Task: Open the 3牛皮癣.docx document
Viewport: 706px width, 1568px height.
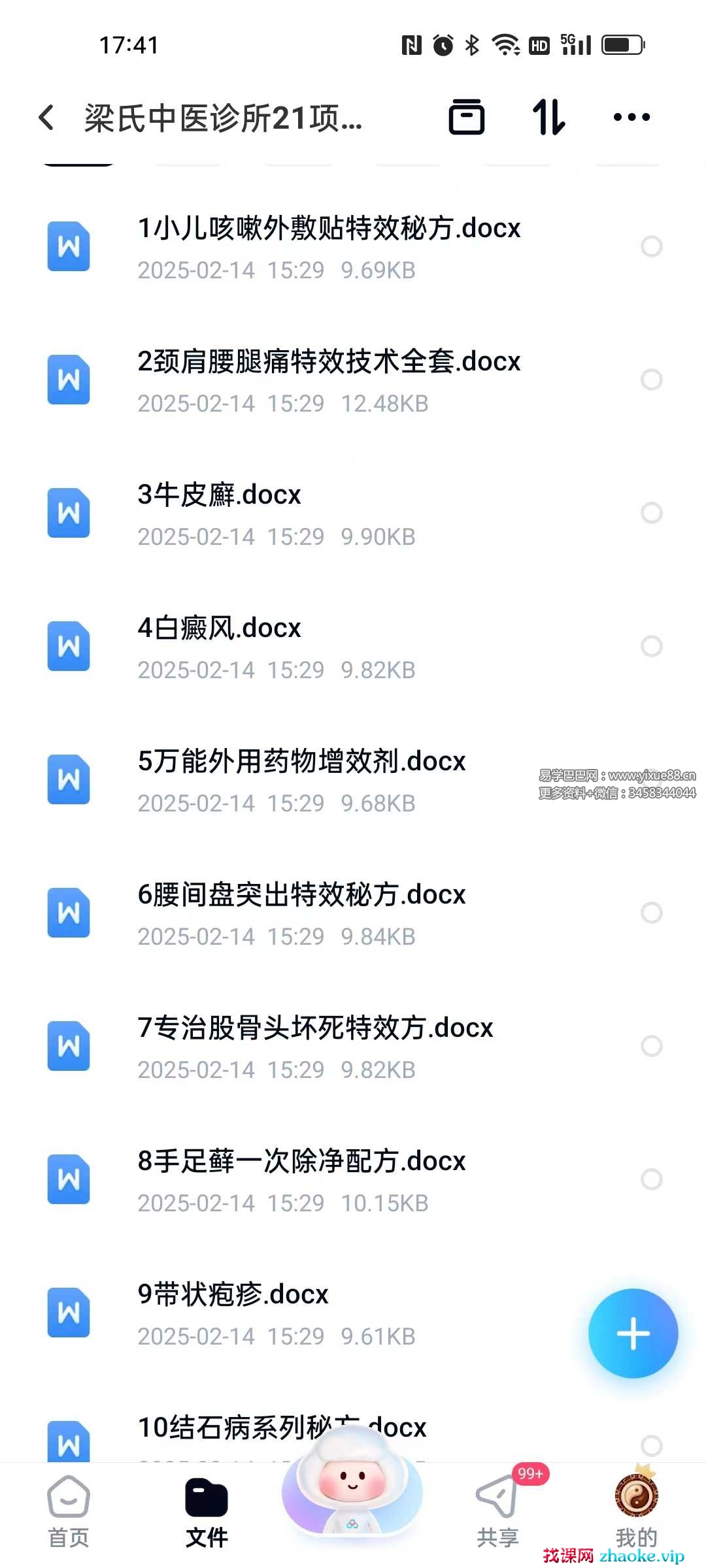Action: pyautogui.click(x=220, y=514)
